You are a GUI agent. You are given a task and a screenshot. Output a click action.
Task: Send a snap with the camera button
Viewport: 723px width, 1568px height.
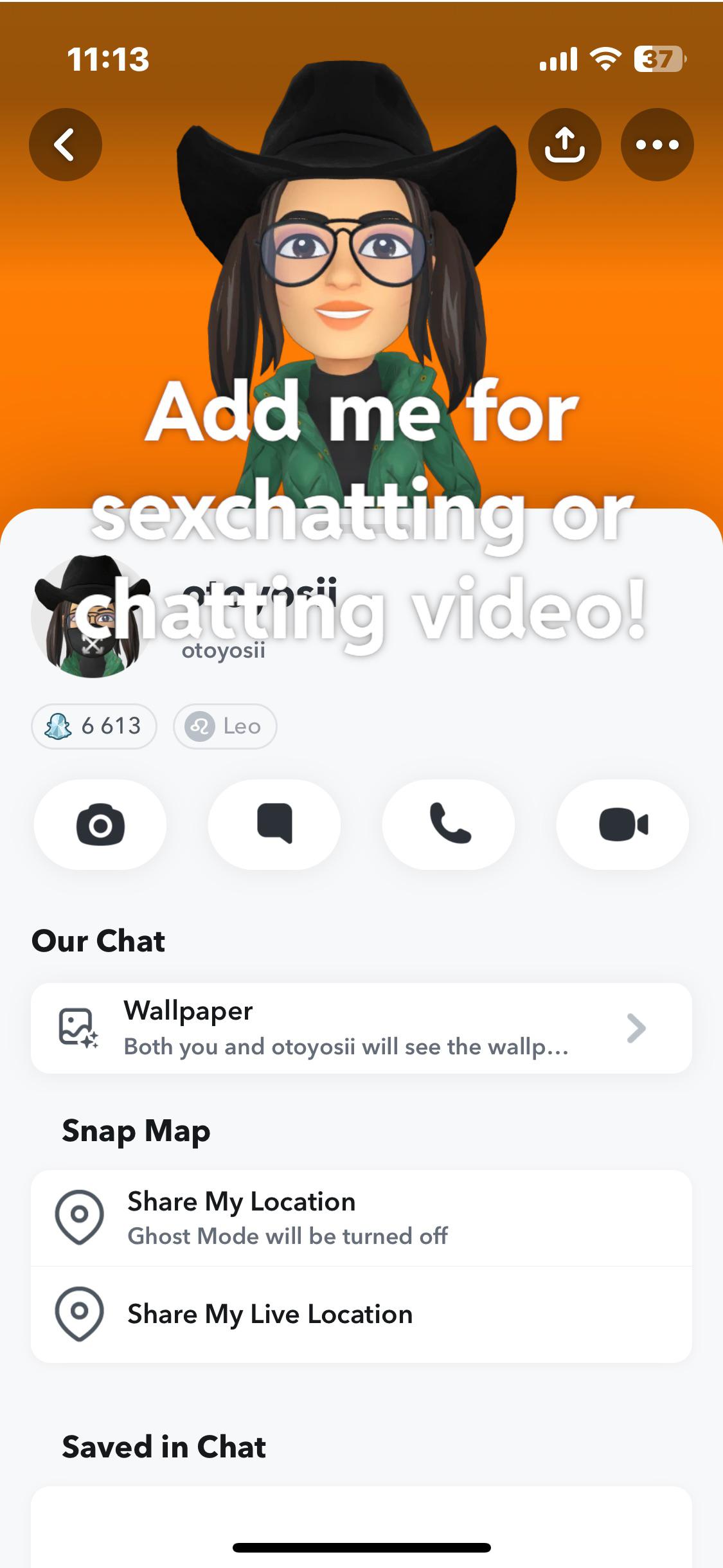pyautogui.click(x=100, y=825)
